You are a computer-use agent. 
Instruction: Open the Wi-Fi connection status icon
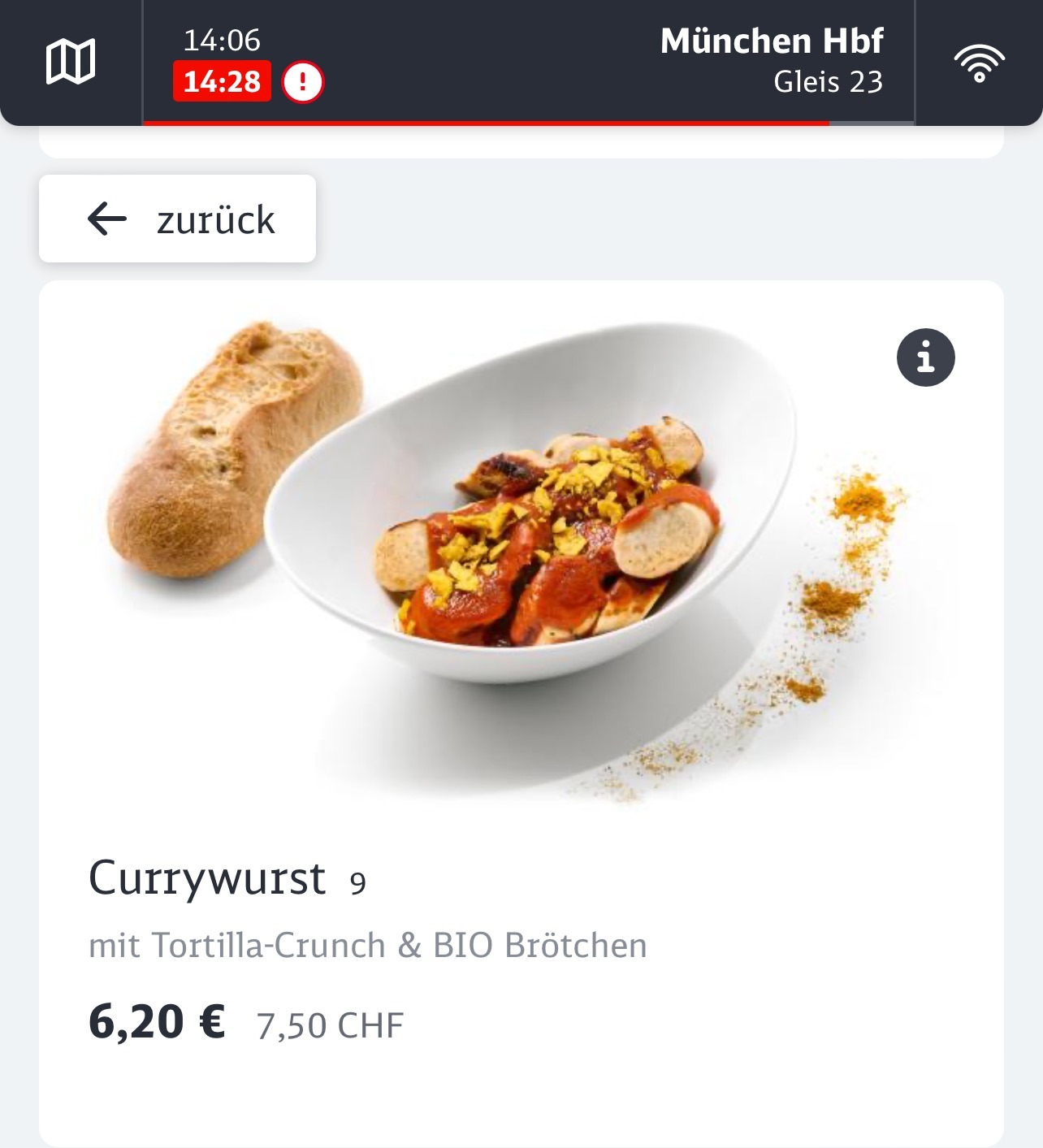coord(979,63)
